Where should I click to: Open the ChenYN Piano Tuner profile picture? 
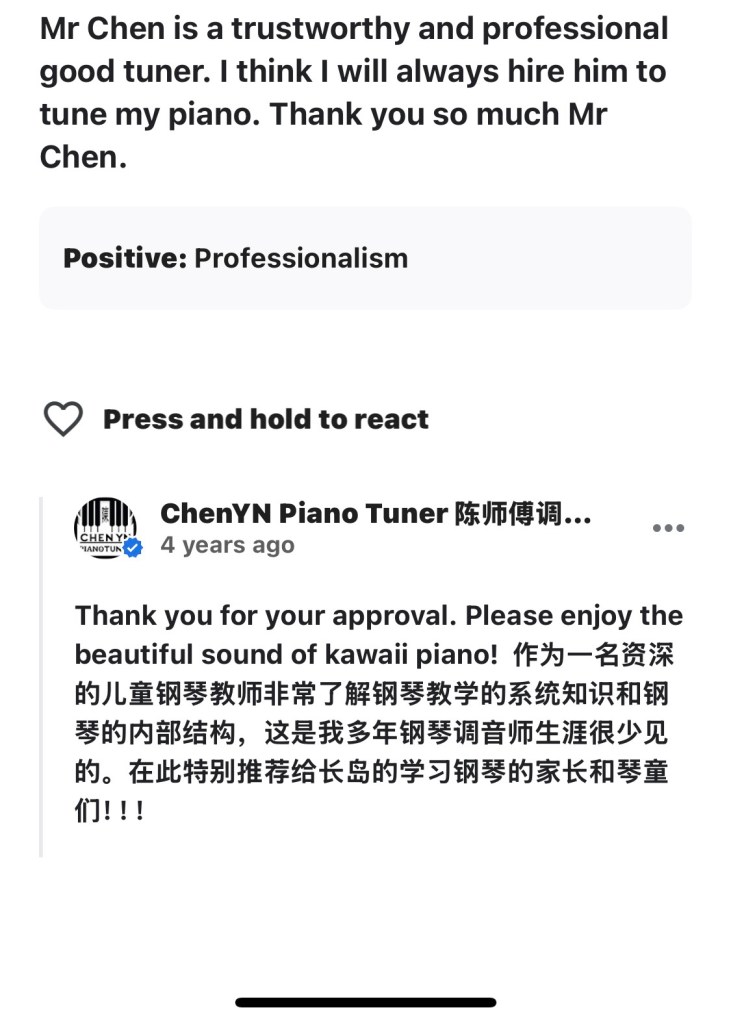pos(106,528)
